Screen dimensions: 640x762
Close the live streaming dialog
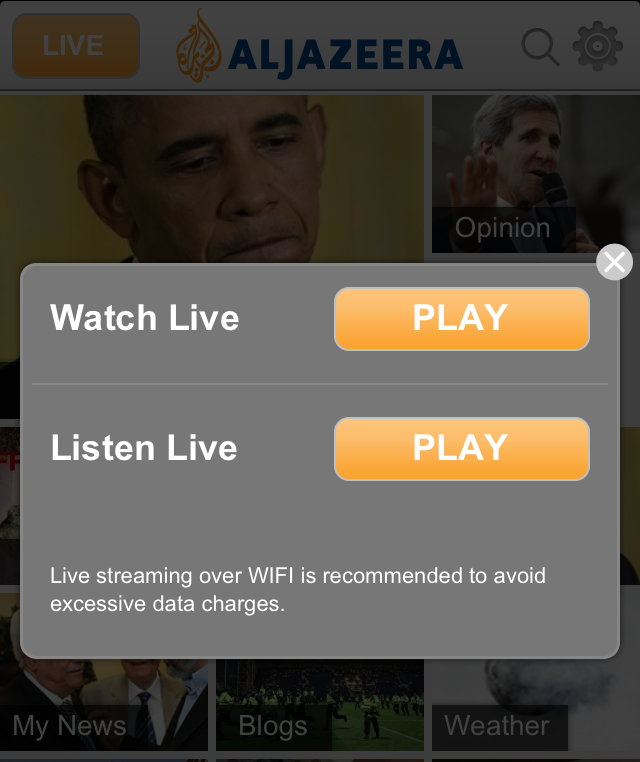(613, 263)
